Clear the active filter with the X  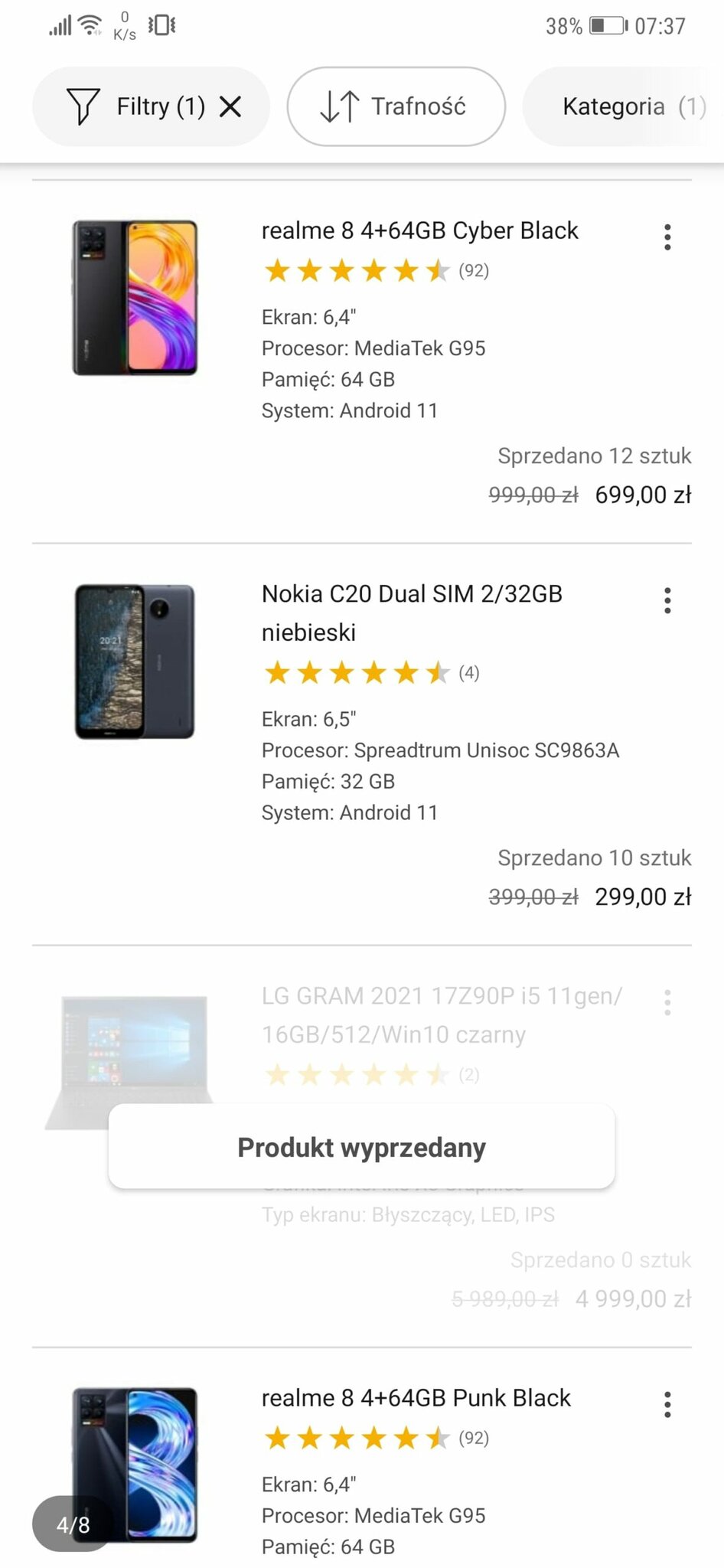pos(230,106)
